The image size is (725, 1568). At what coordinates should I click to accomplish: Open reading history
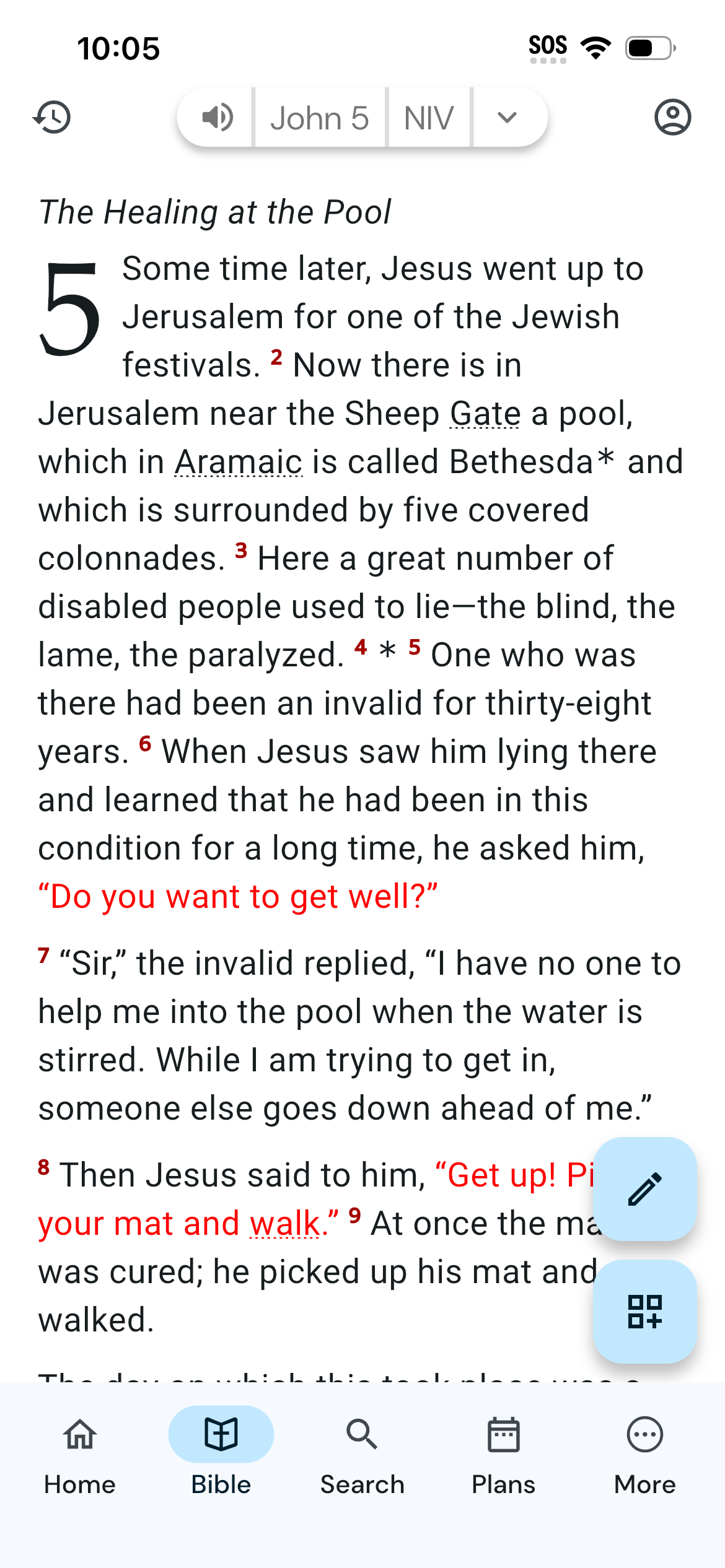53,117
